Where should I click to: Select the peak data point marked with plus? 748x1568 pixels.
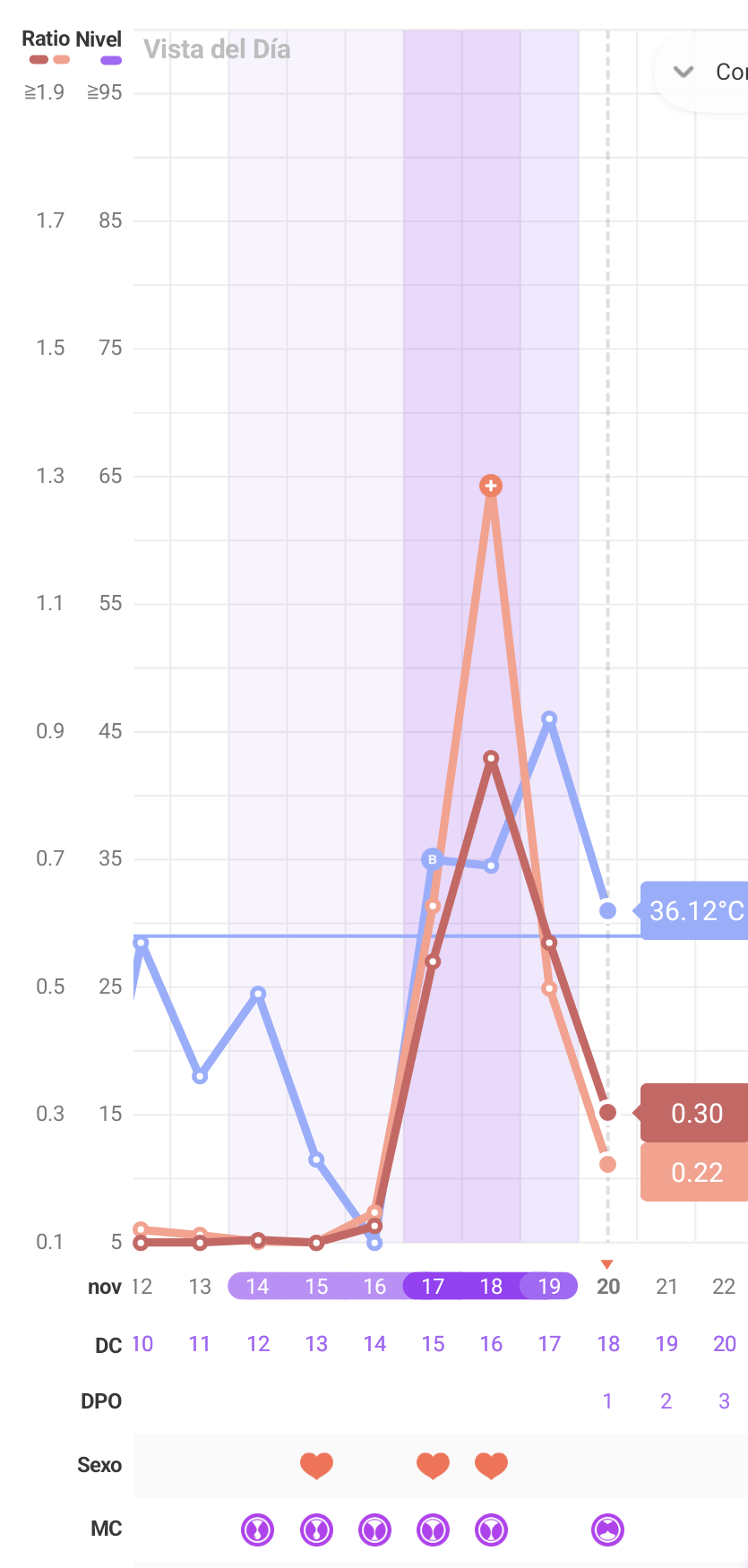coord(491,486)
